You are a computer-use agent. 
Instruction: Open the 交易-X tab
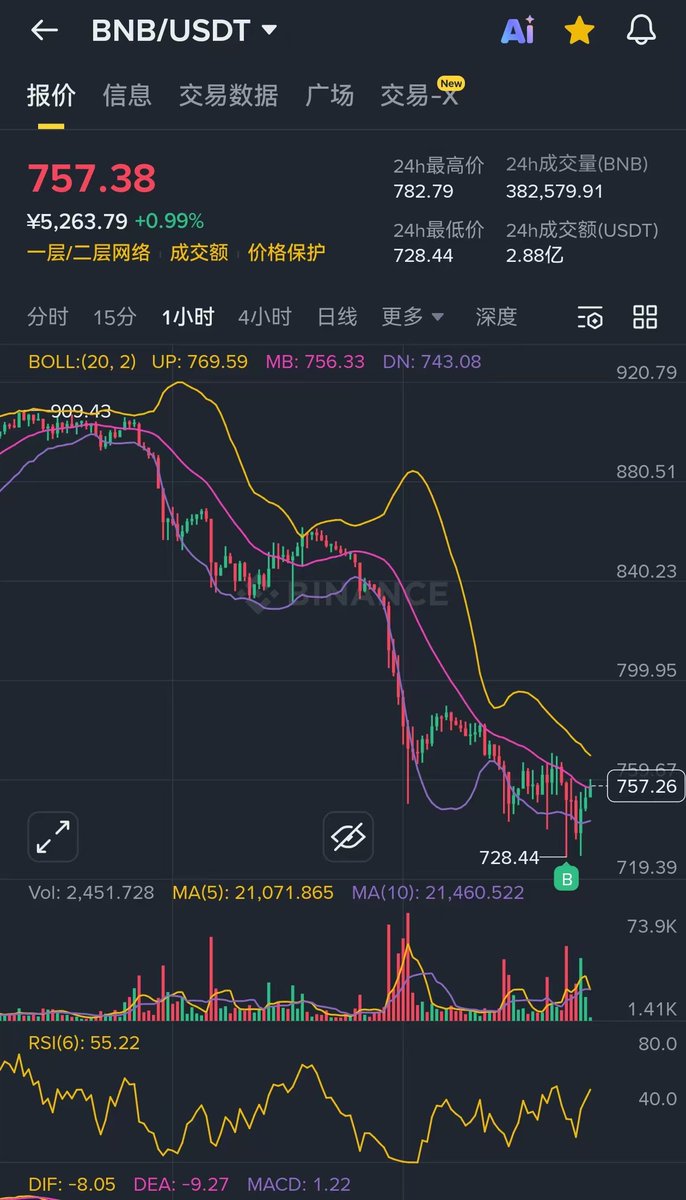[x=419, y=95]
